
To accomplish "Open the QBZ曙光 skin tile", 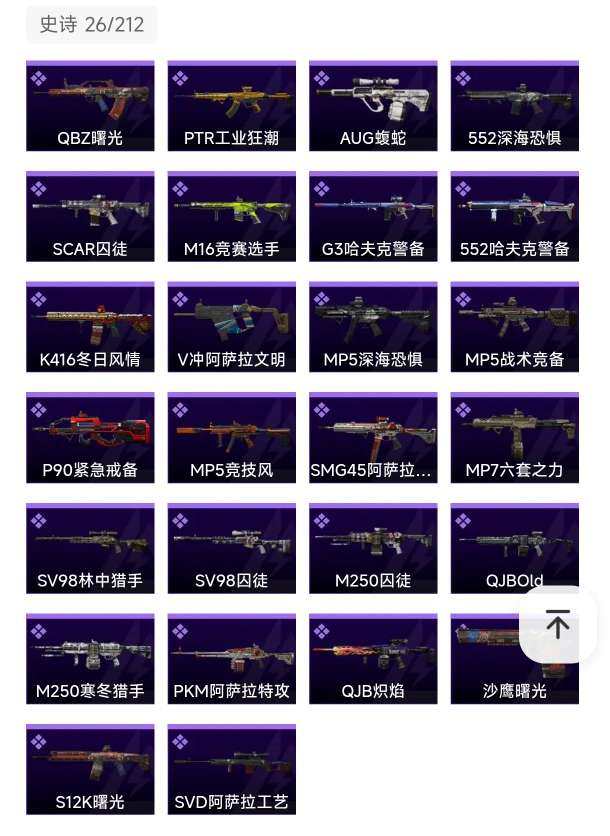I will (x=90, y=106).
